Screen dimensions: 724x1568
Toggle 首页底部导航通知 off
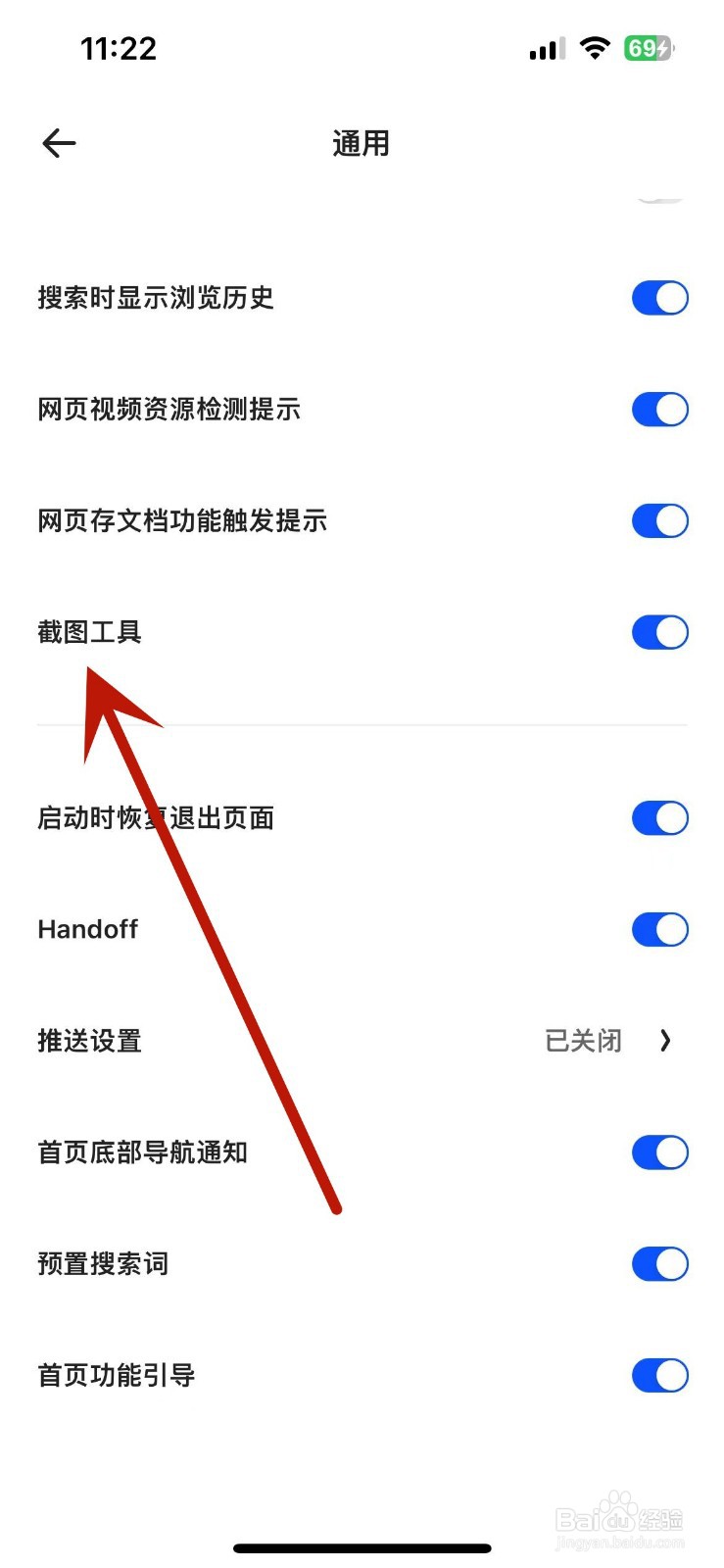click(659, 1151)
